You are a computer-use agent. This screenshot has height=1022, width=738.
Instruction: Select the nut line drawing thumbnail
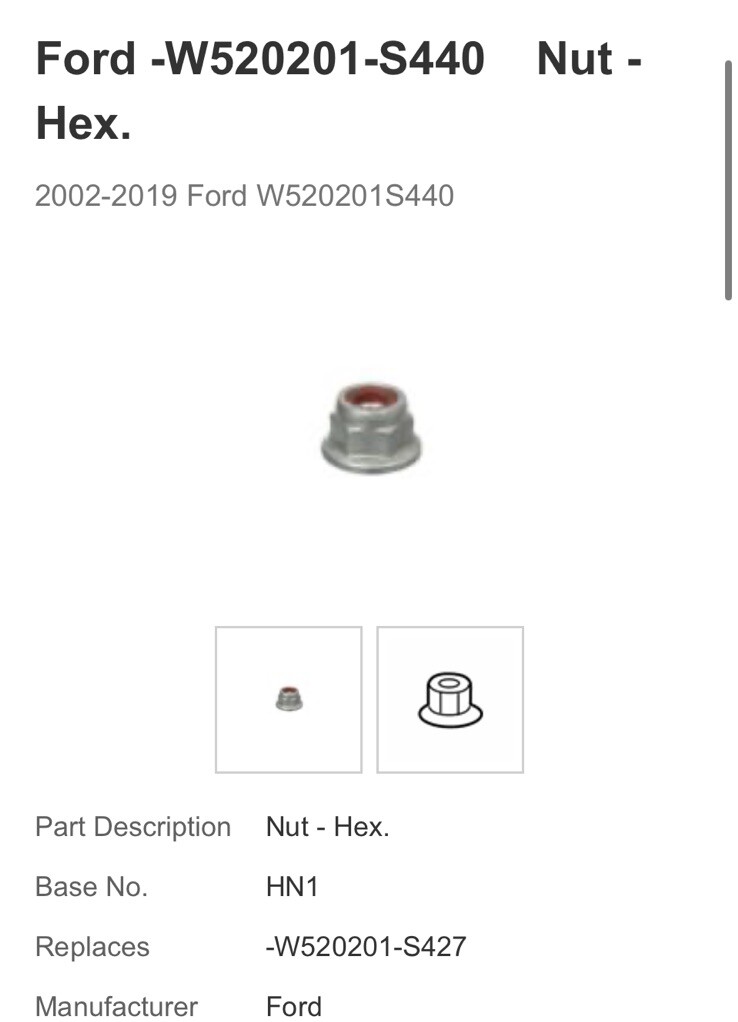[x=449, y=699]
